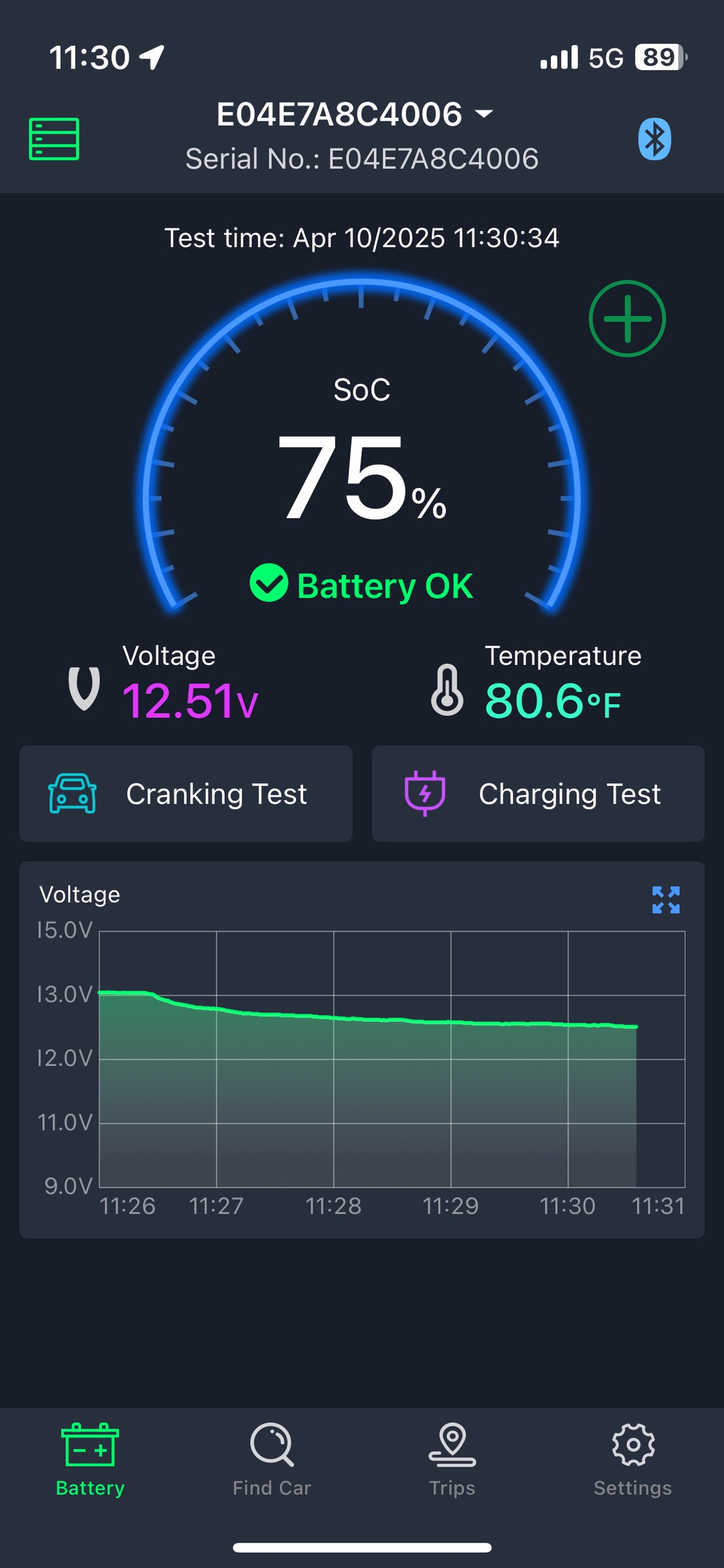The height and width of the screenshot is (1568, 724).
Task: Open the device list icon
Action: coord(54,139)
